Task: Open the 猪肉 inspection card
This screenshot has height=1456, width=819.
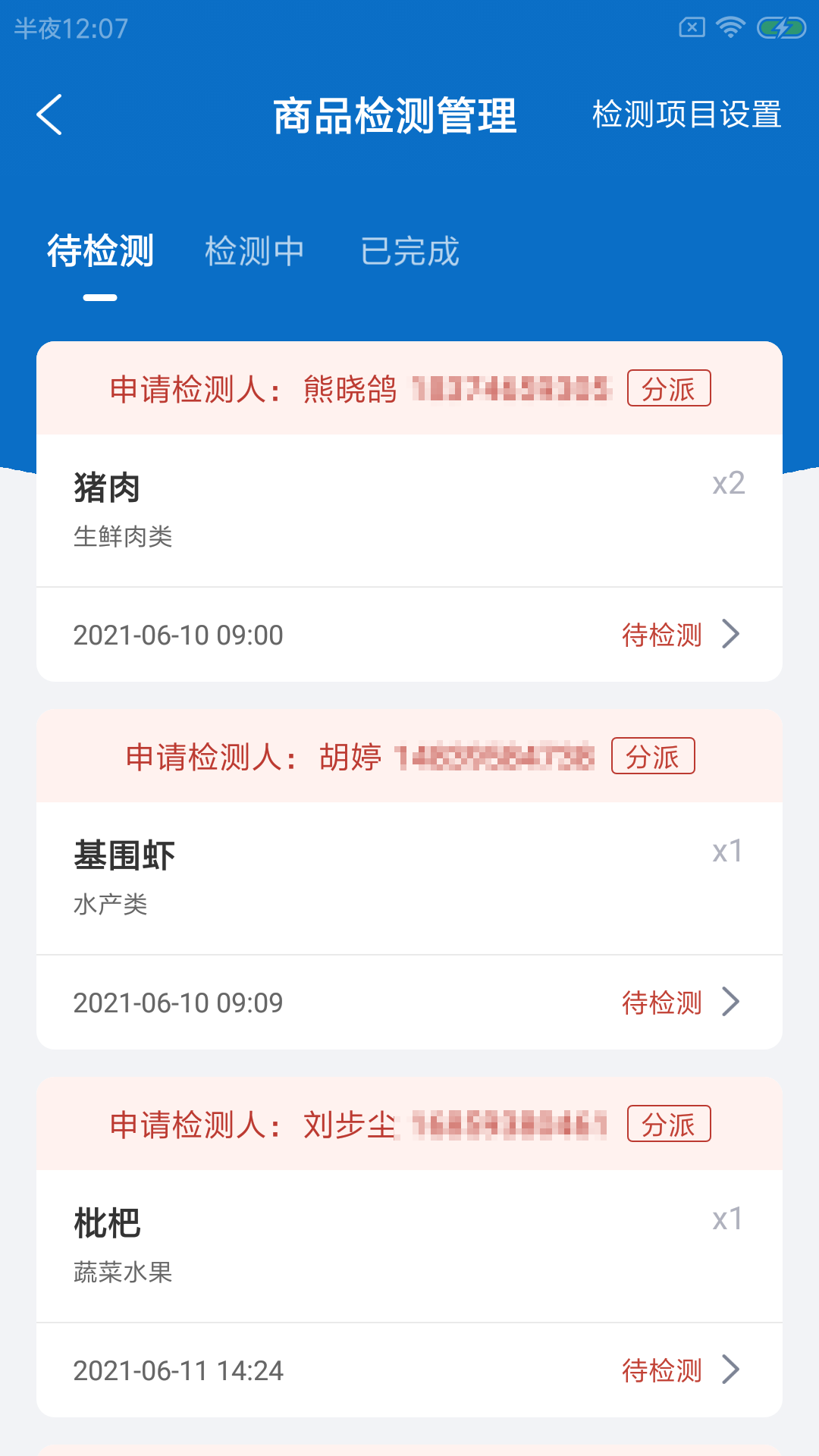Action: [x=409, y=510]
